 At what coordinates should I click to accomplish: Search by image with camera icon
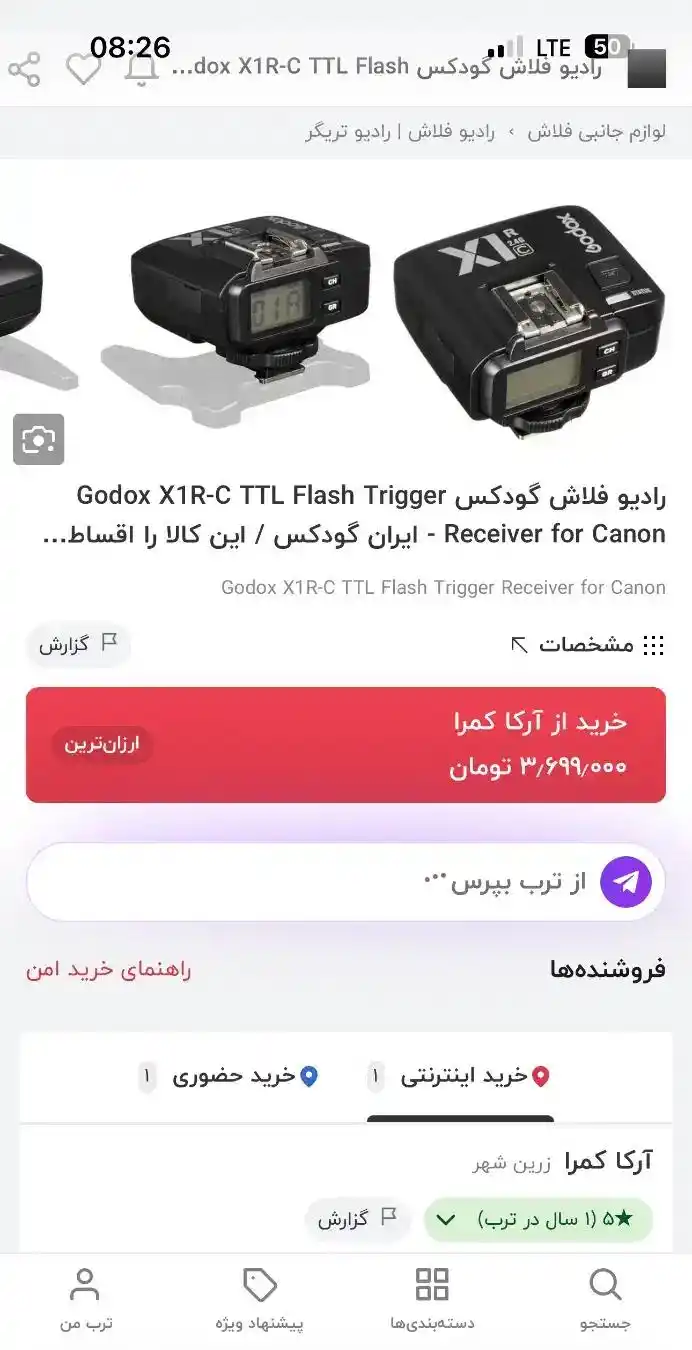point(39,439)
